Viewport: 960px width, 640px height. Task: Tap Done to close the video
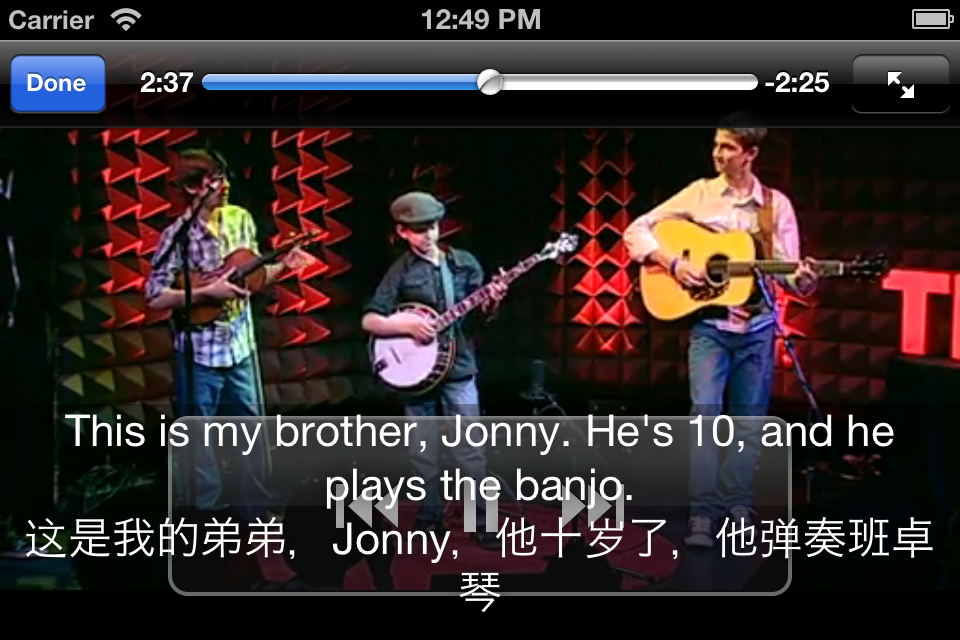tap(57, 83)
